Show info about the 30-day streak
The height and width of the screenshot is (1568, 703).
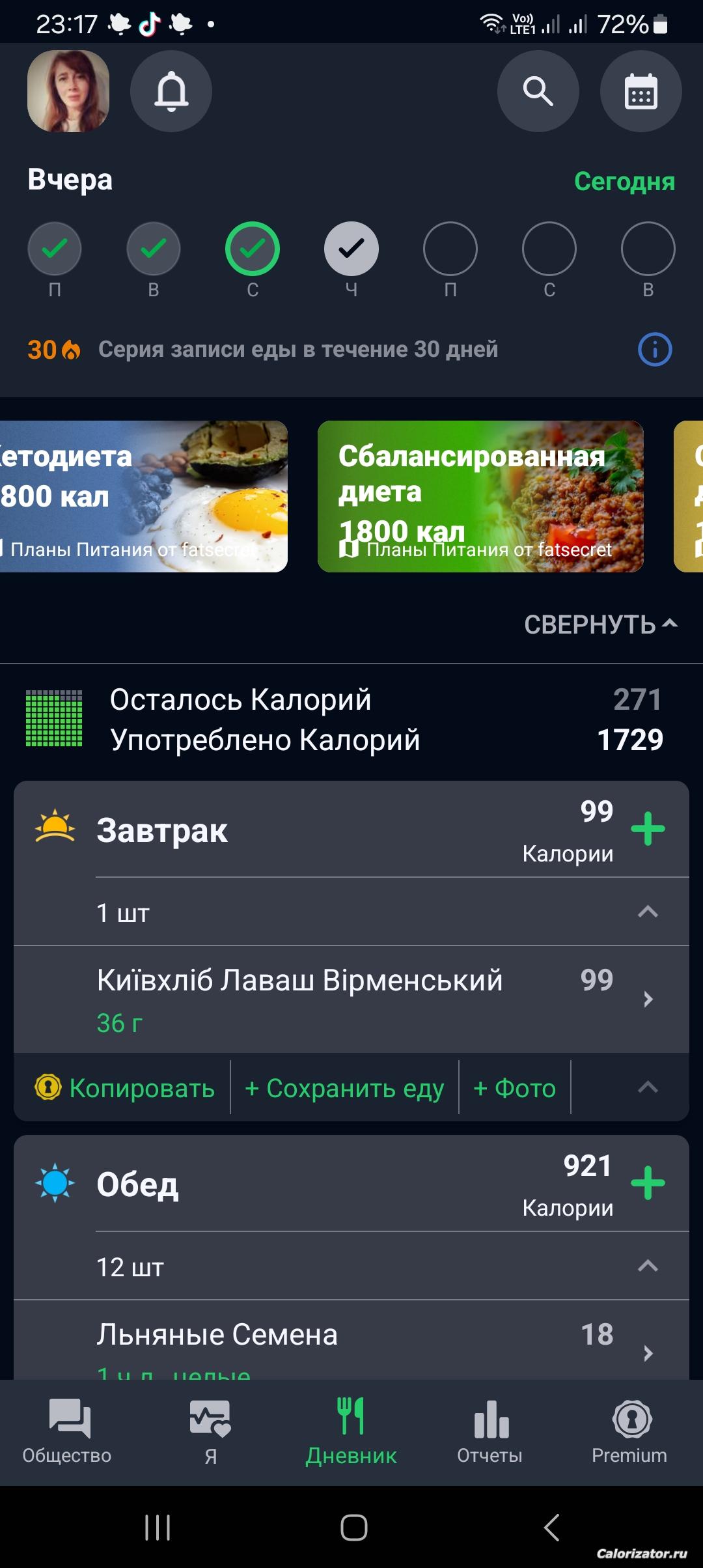[655, 350]
